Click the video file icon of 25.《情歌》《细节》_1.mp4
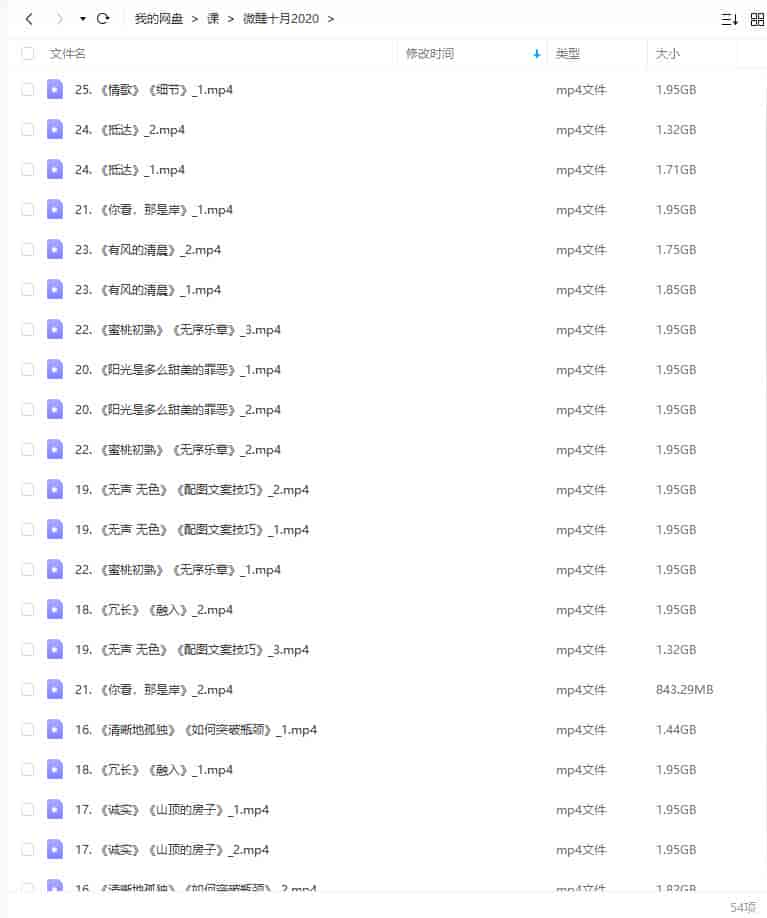Image resolution: width=767 pixels, height=918 pixels. coord(54,89)
